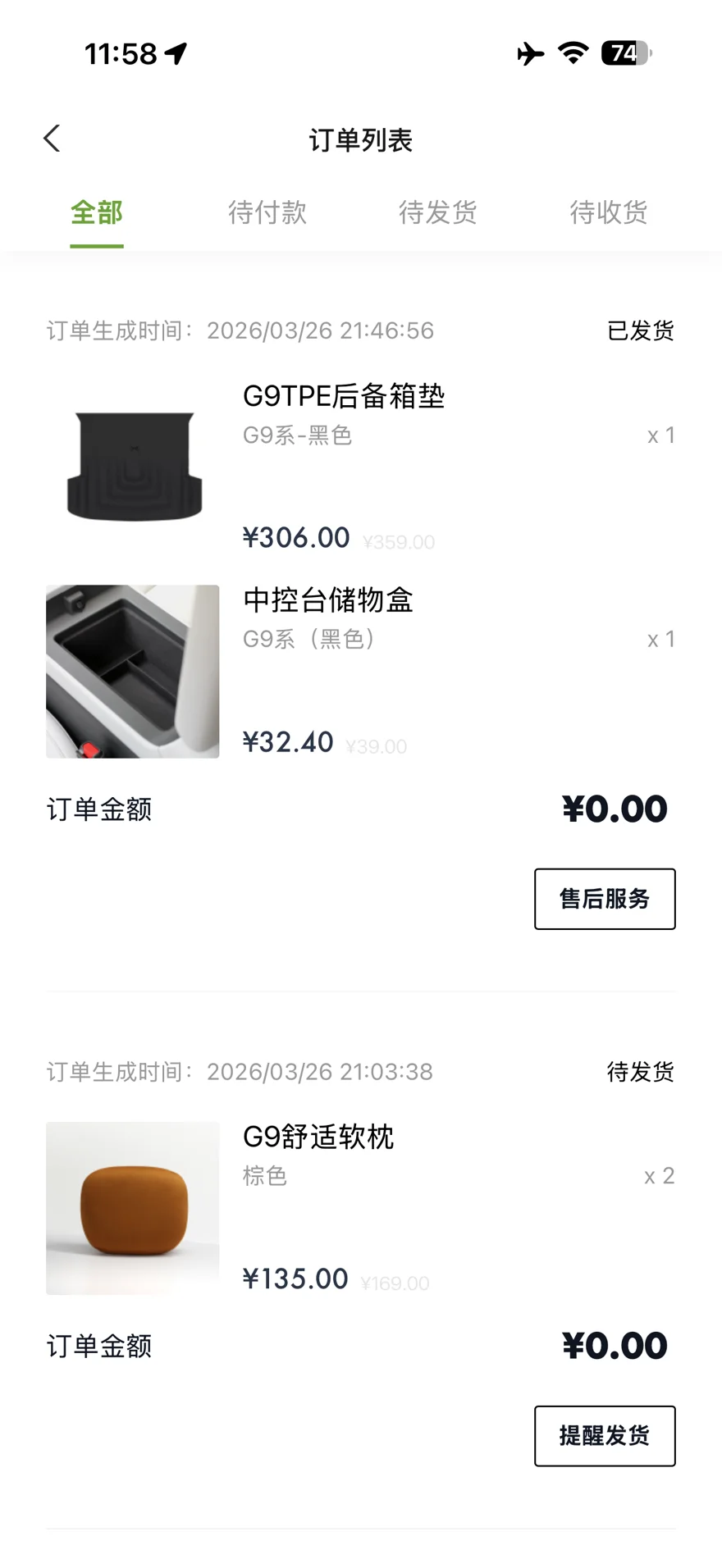The width and height of the screenshot is (722, 1568).
Task: Tap the 售后服务 button
Action: (605, 899)
